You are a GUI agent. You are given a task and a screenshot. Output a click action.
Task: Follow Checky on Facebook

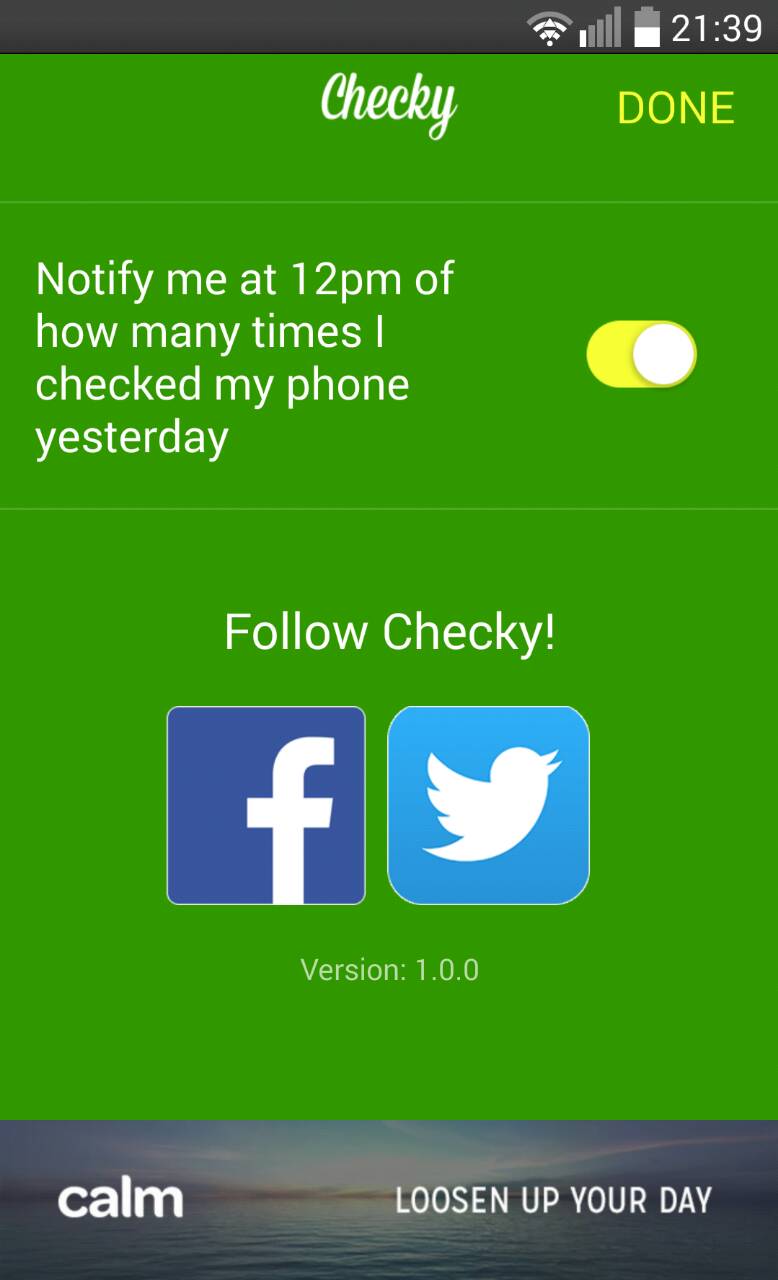point(266,805)
